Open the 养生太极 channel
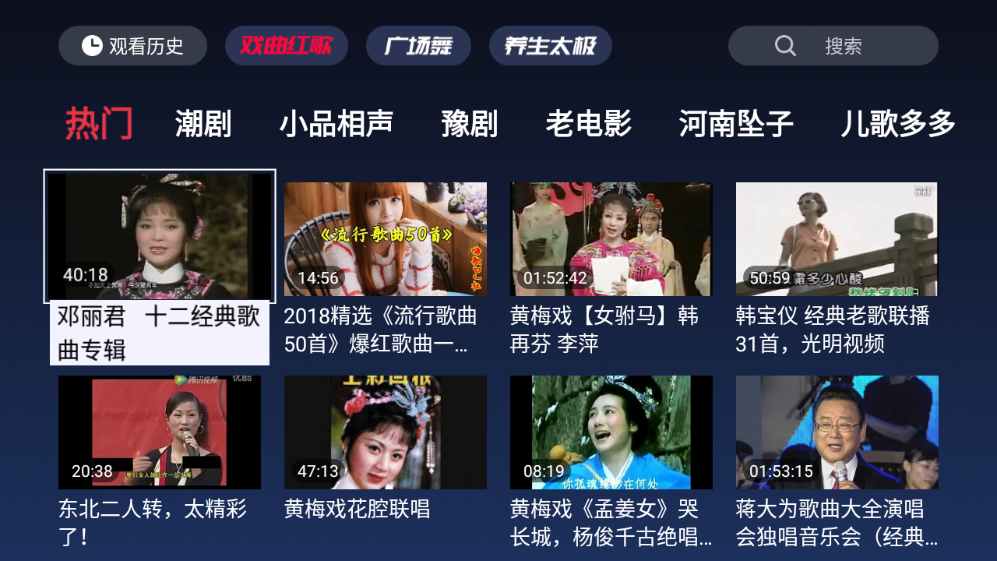The image size is (997, 561). point(550,46)
